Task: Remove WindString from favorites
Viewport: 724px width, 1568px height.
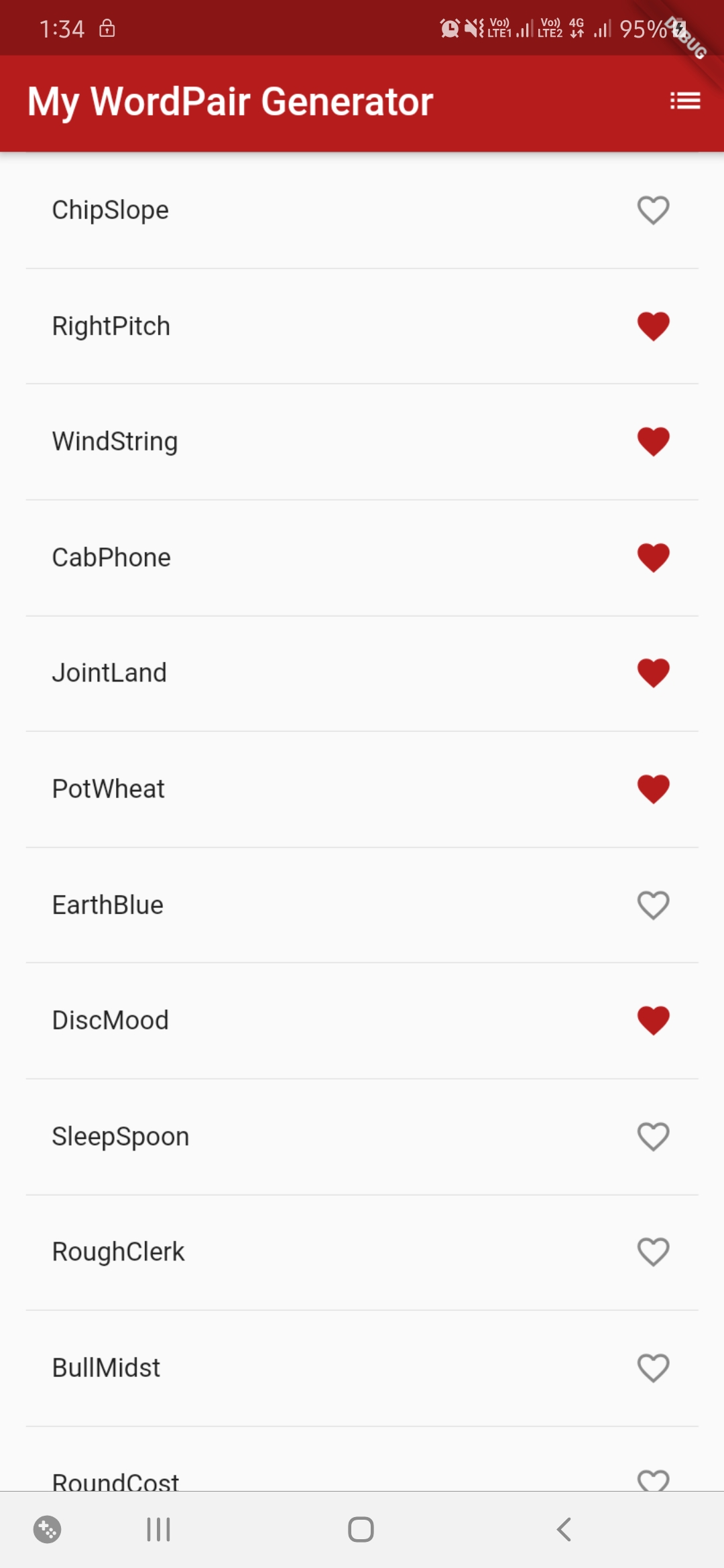Action: [x=653, y=442]
